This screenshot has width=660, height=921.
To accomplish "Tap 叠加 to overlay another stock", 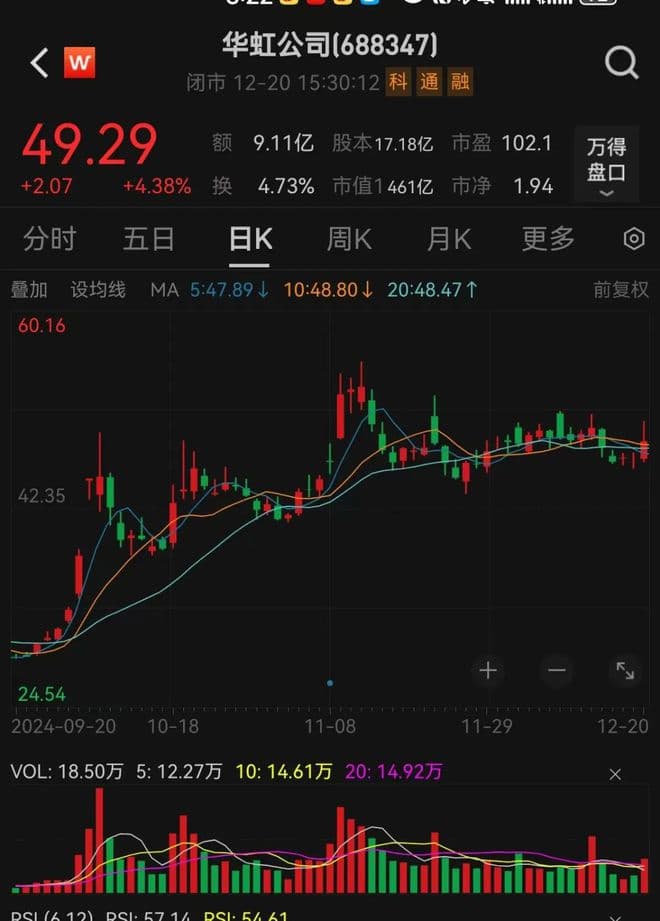I will point(29,290).
